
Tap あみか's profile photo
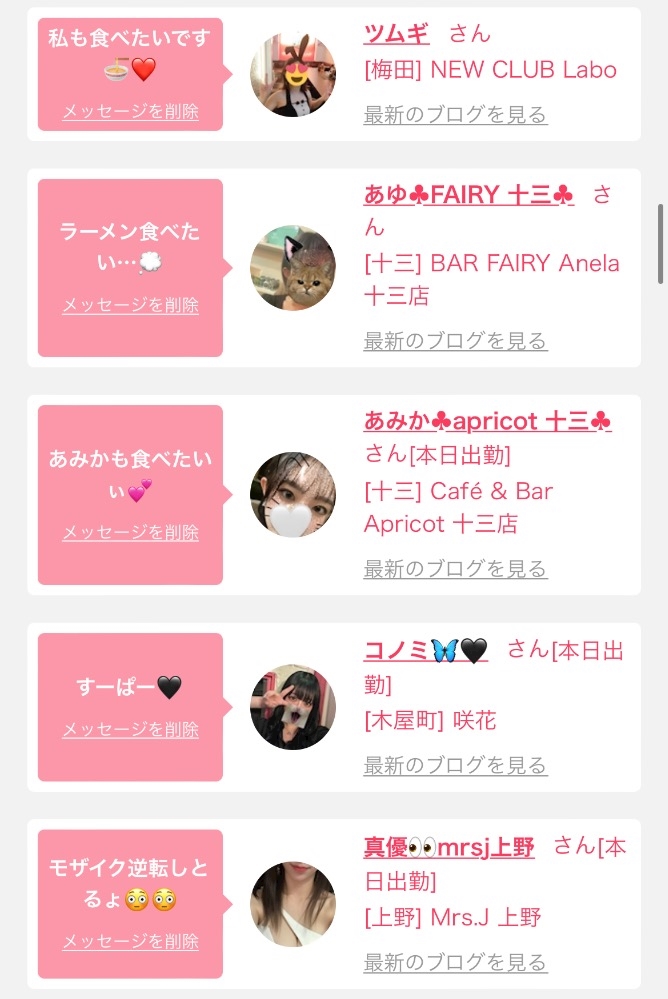[x=293, y=495]
